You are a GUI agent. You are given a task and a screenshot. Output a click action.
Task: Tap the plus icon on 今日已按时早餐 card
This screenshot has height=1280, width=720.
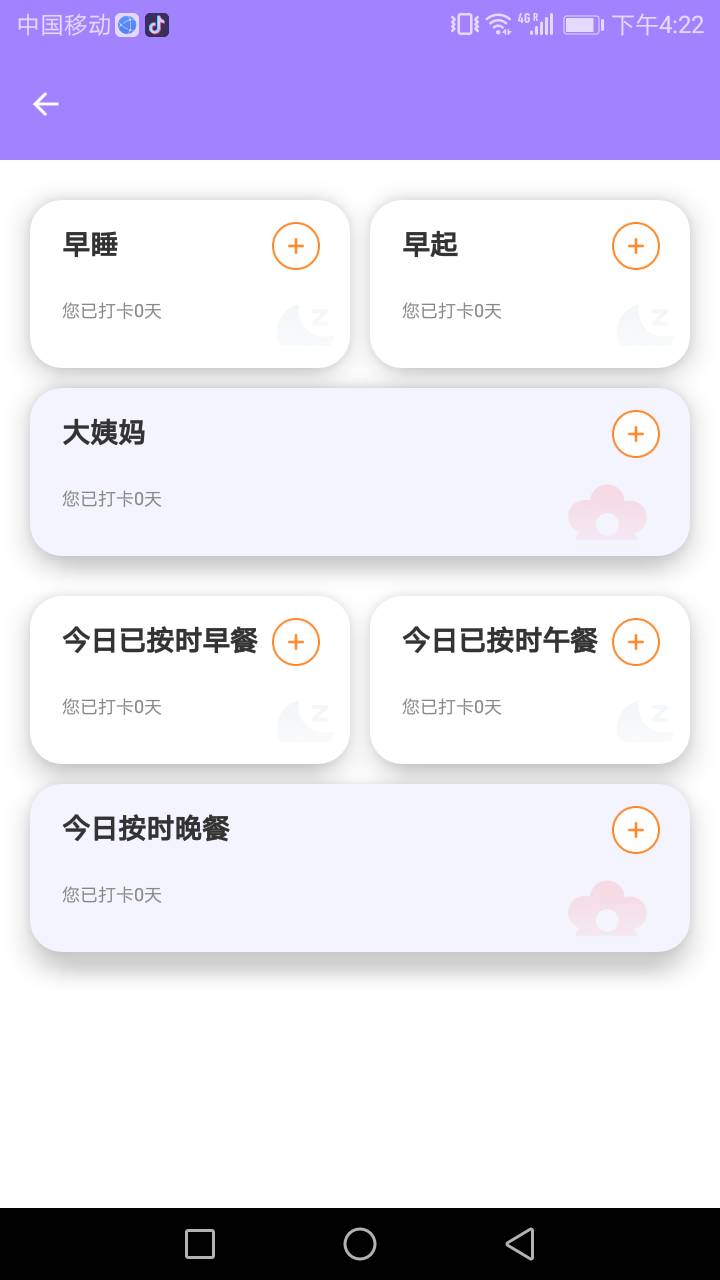point(295,641)
